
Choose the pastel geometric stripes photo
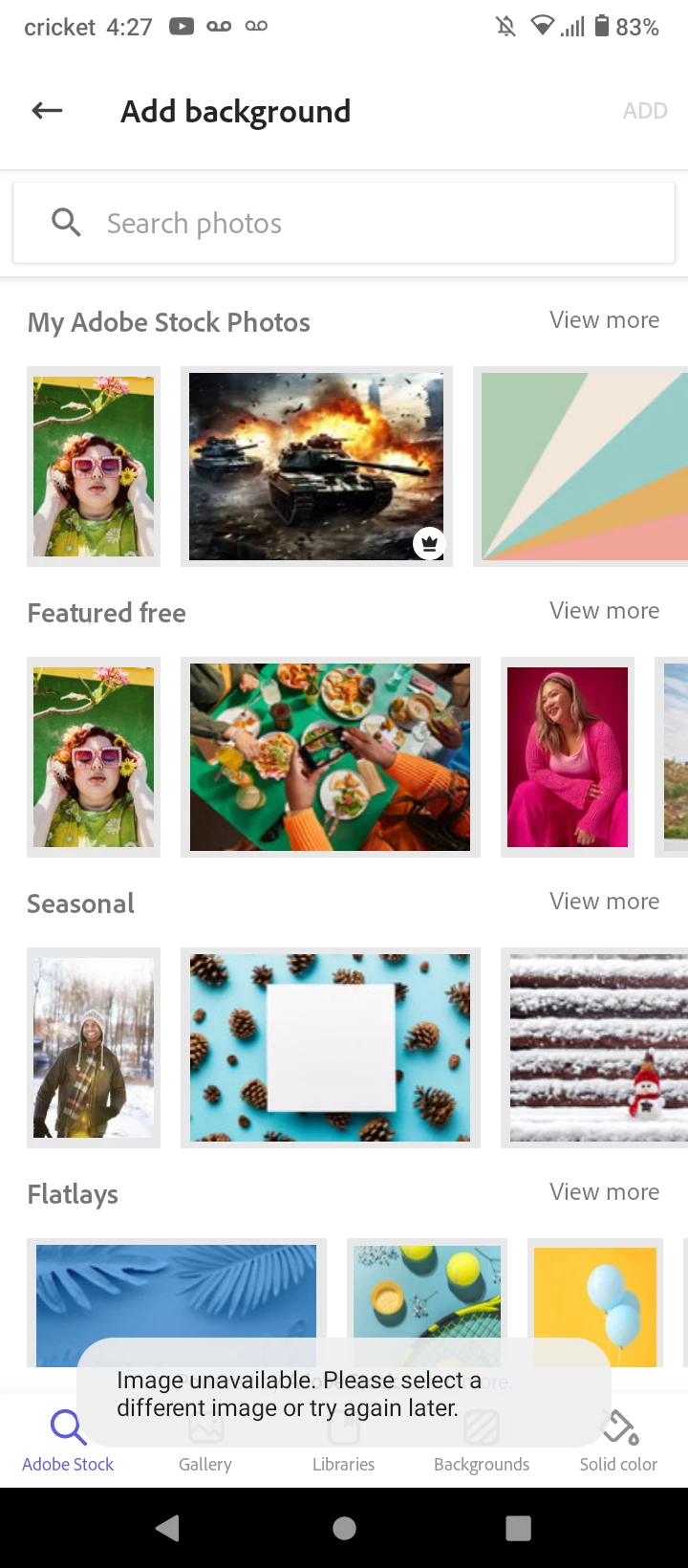583,467
